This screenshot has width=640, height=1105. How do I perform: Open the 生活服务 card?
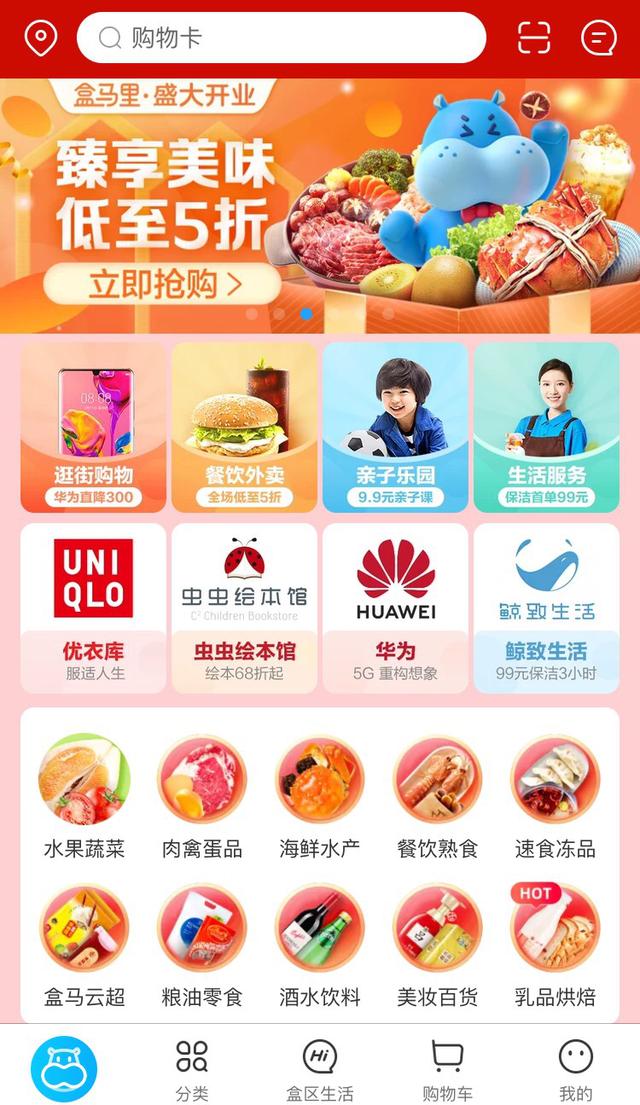pos(546,427)
